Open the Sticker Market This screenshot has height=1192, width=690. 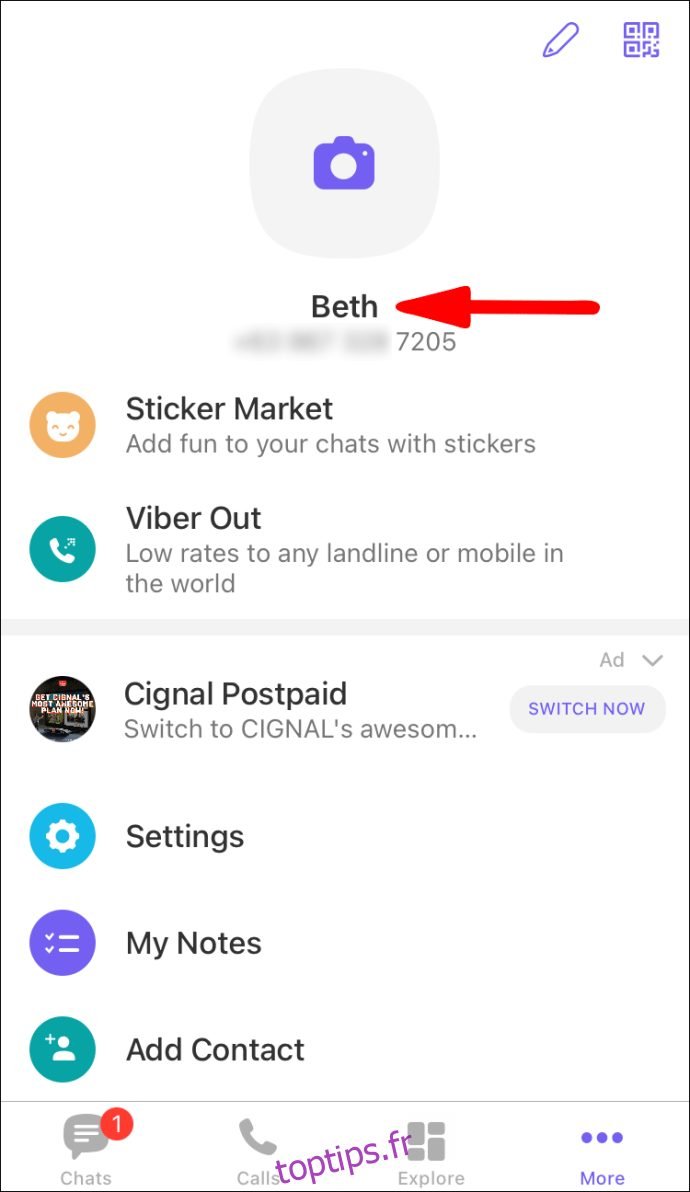(x=230, y=424)
